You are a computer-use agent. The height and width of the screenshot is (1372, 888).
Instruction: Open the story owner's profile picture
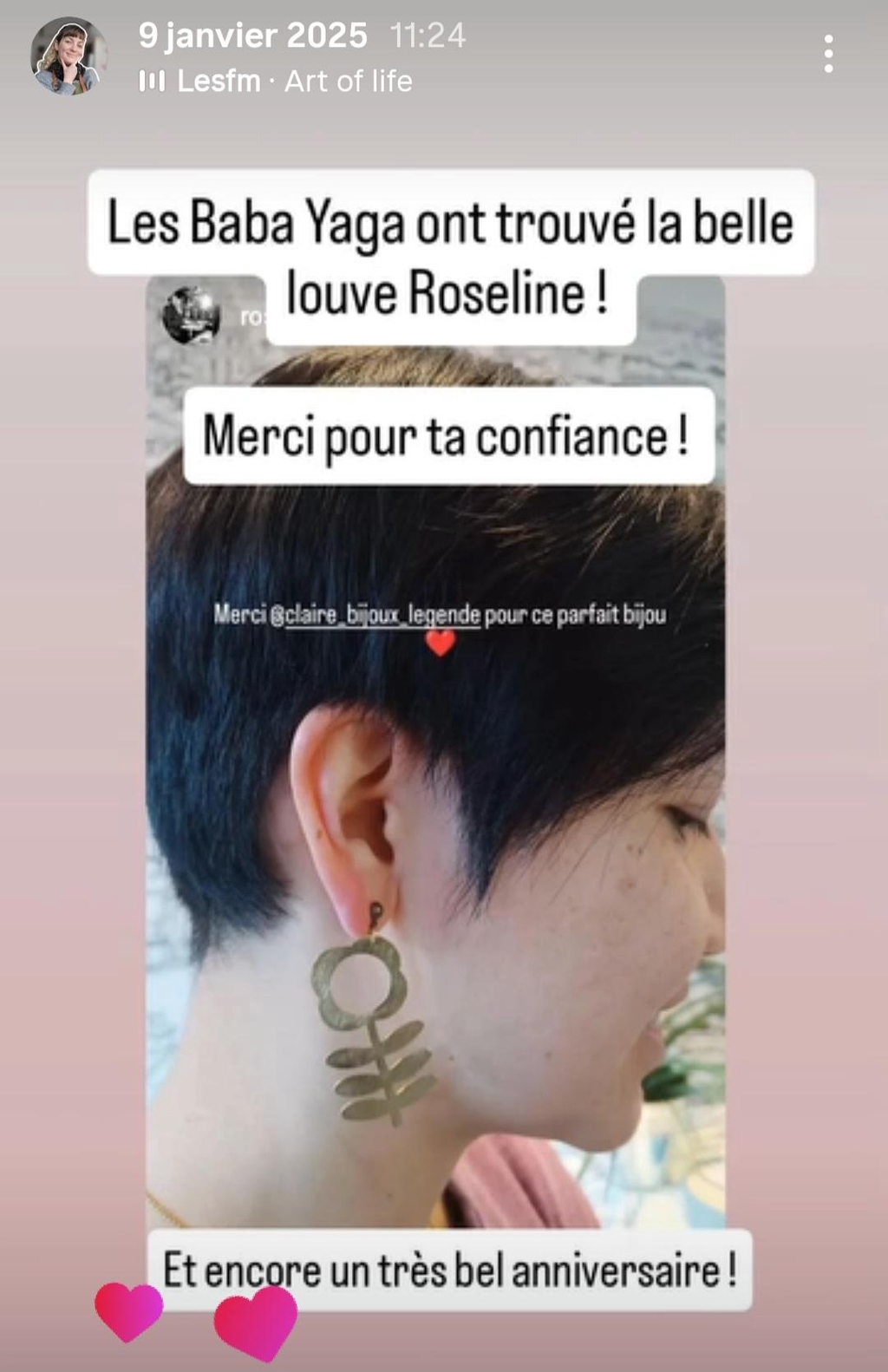68,56
